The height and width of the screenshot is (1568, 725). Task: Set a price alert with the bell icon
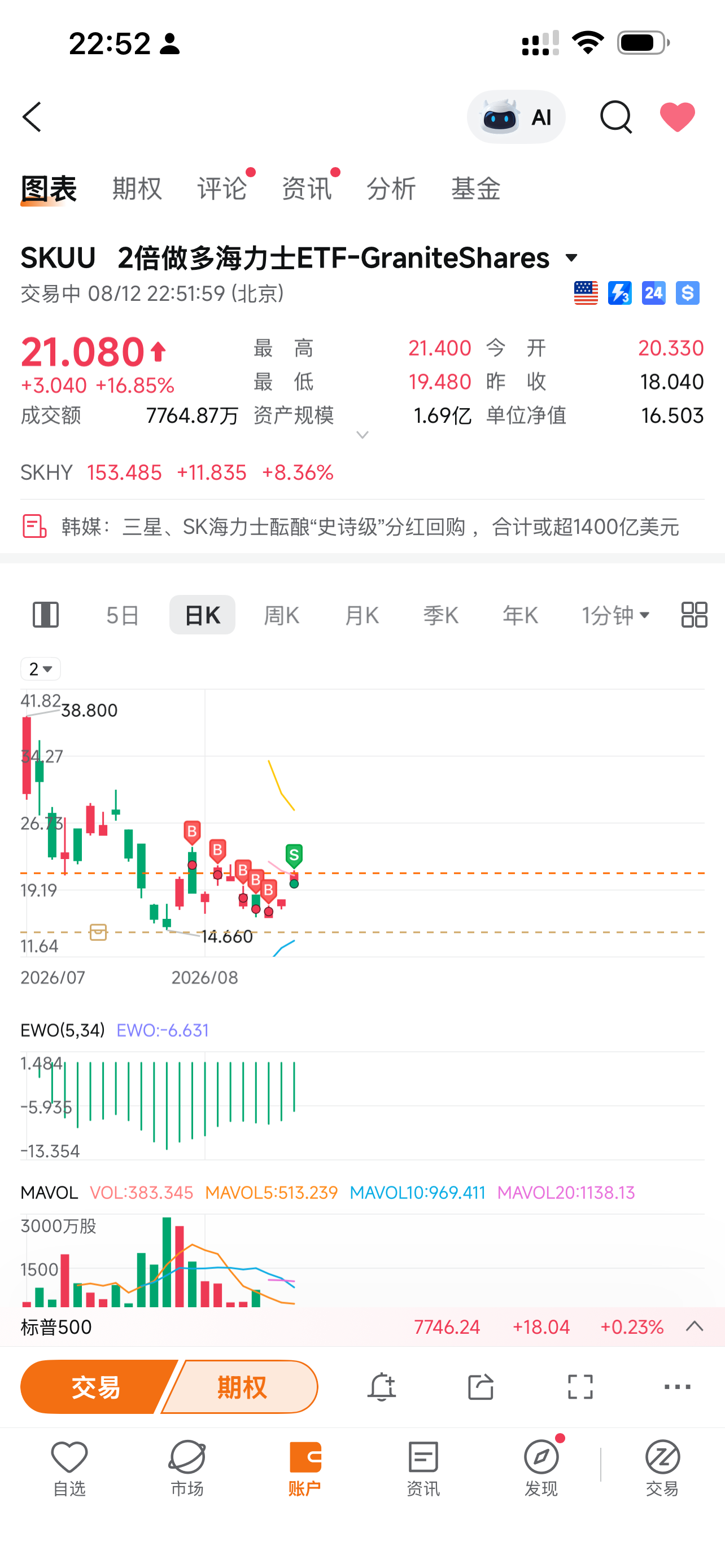[x=382, y=1387]
